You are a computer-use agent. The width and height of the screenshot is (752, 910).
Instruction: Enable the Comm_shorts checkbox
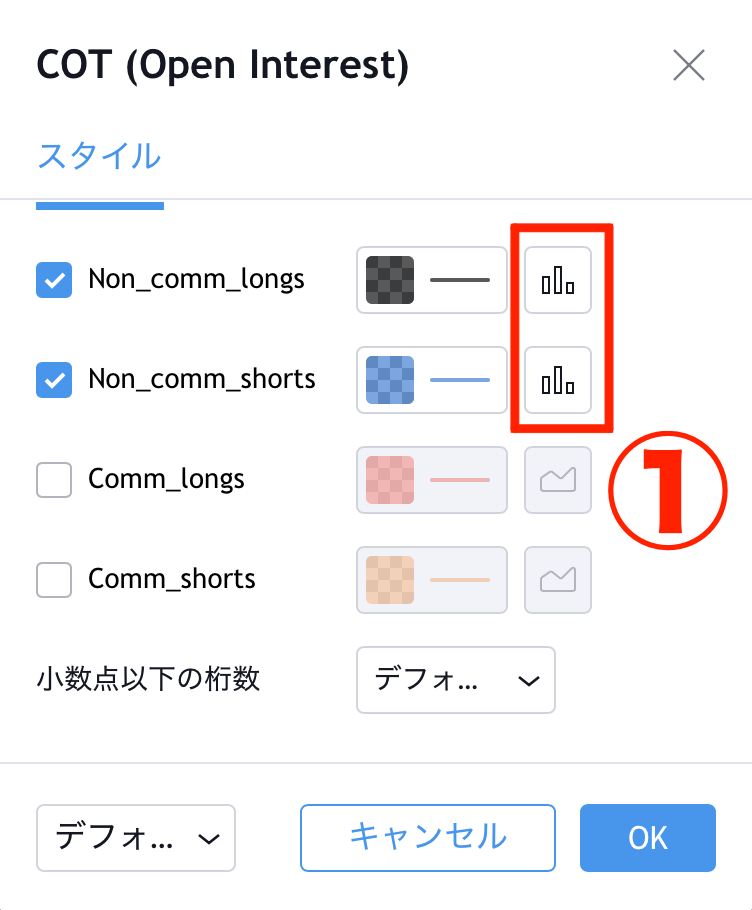tap(54, 579)
